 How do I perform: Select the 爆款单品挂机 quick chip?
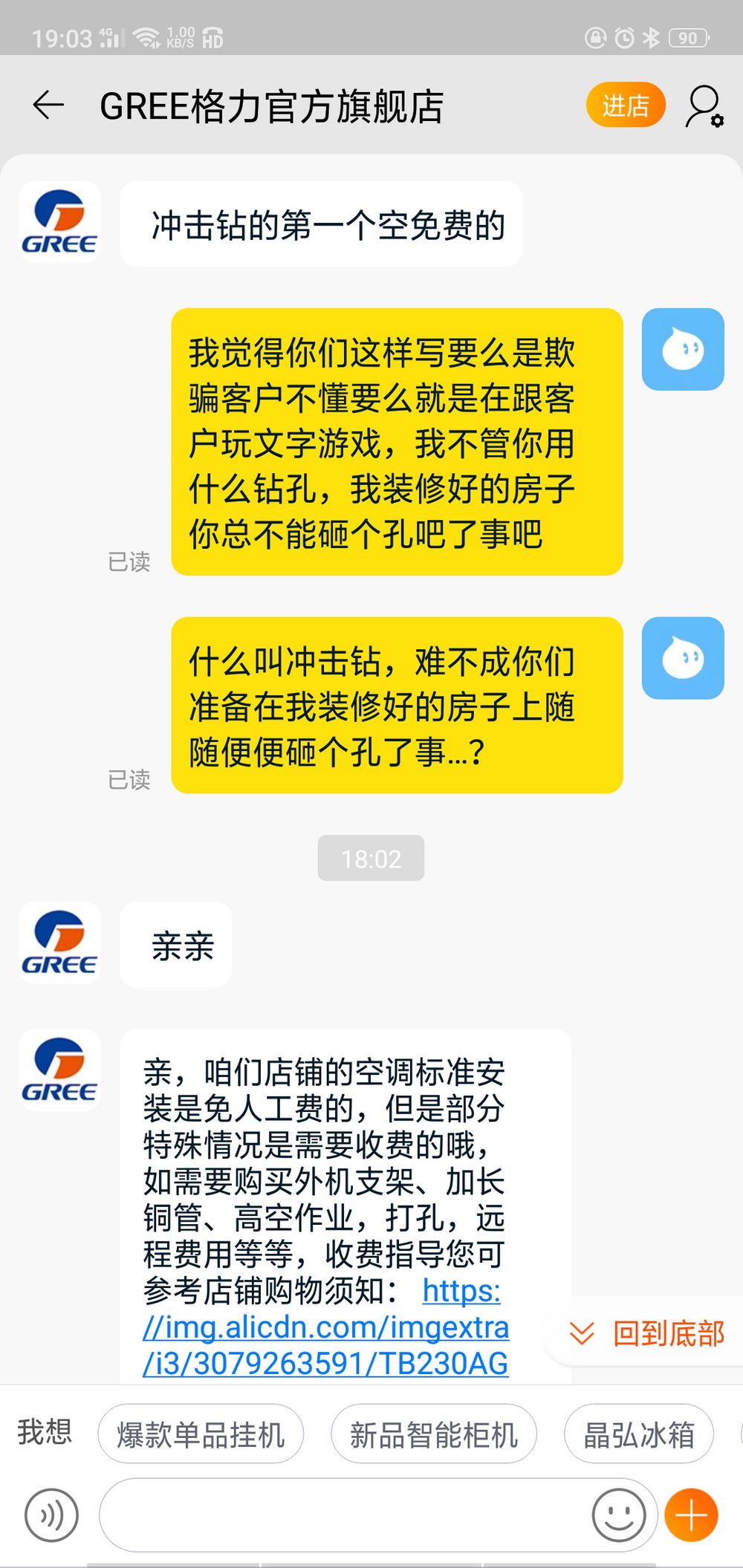coord(201,1434)
